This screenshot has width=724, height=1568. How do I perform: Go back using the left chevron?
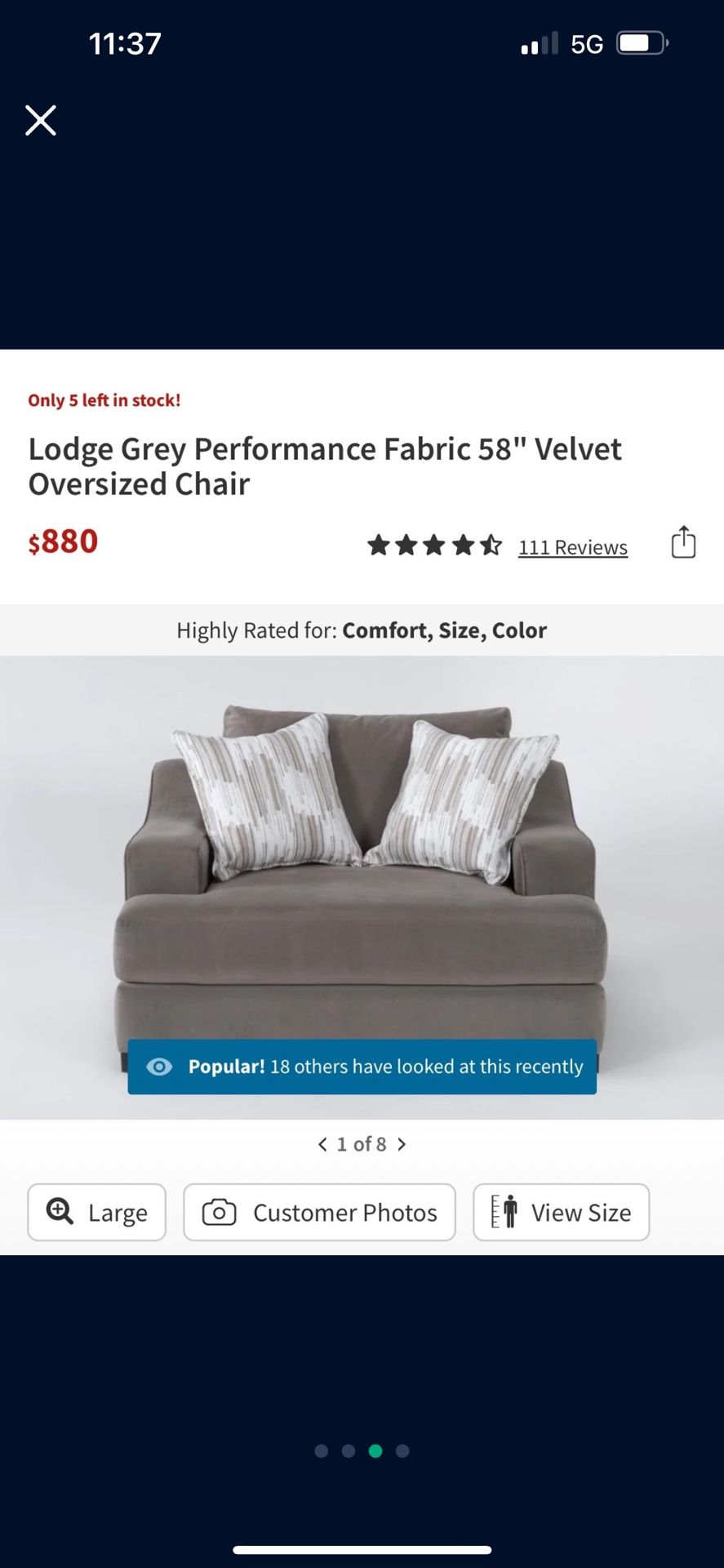[322, 1144]
